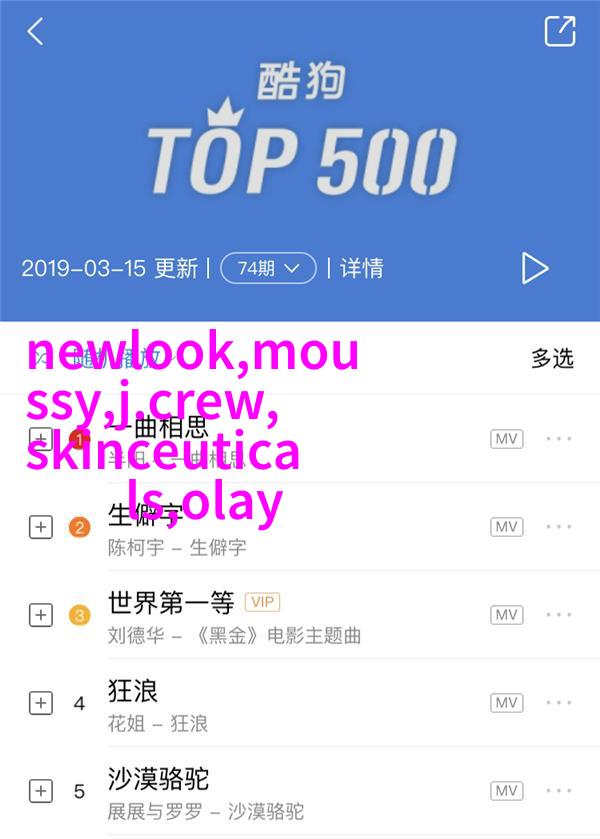
Task: Open the 74期 issue dropdown
Action: [267, 268]
